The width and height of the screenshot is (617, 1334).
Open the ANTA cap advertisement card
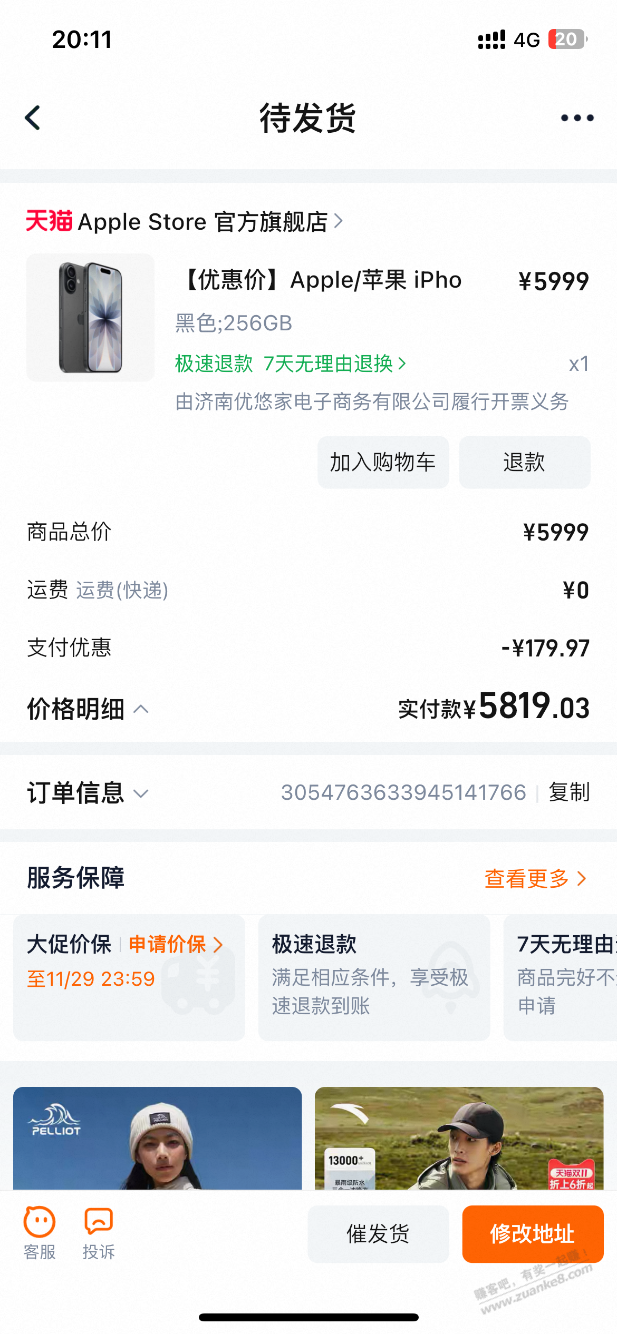coord(459,1138)
